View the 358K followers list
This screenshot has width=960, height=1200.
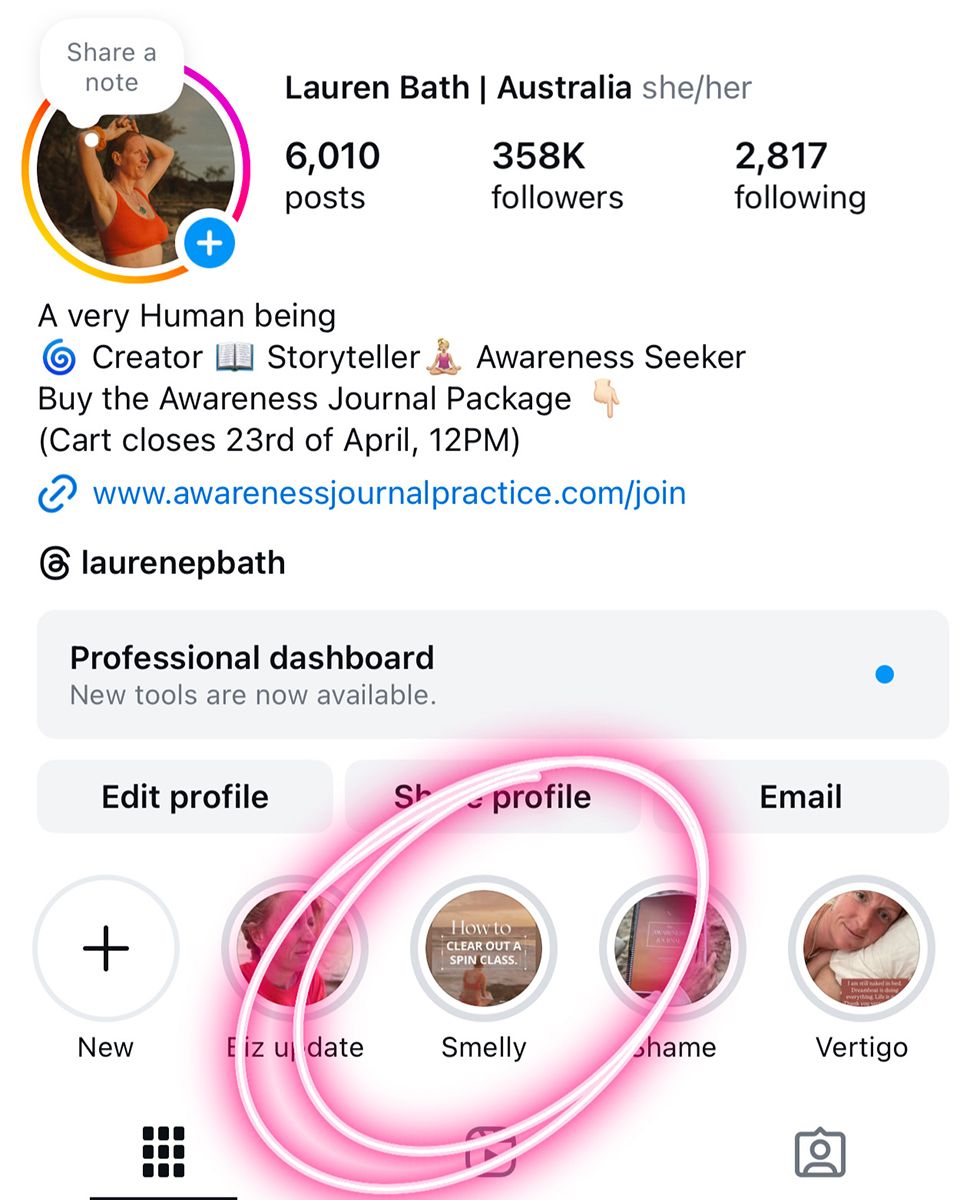coord(557,176)
